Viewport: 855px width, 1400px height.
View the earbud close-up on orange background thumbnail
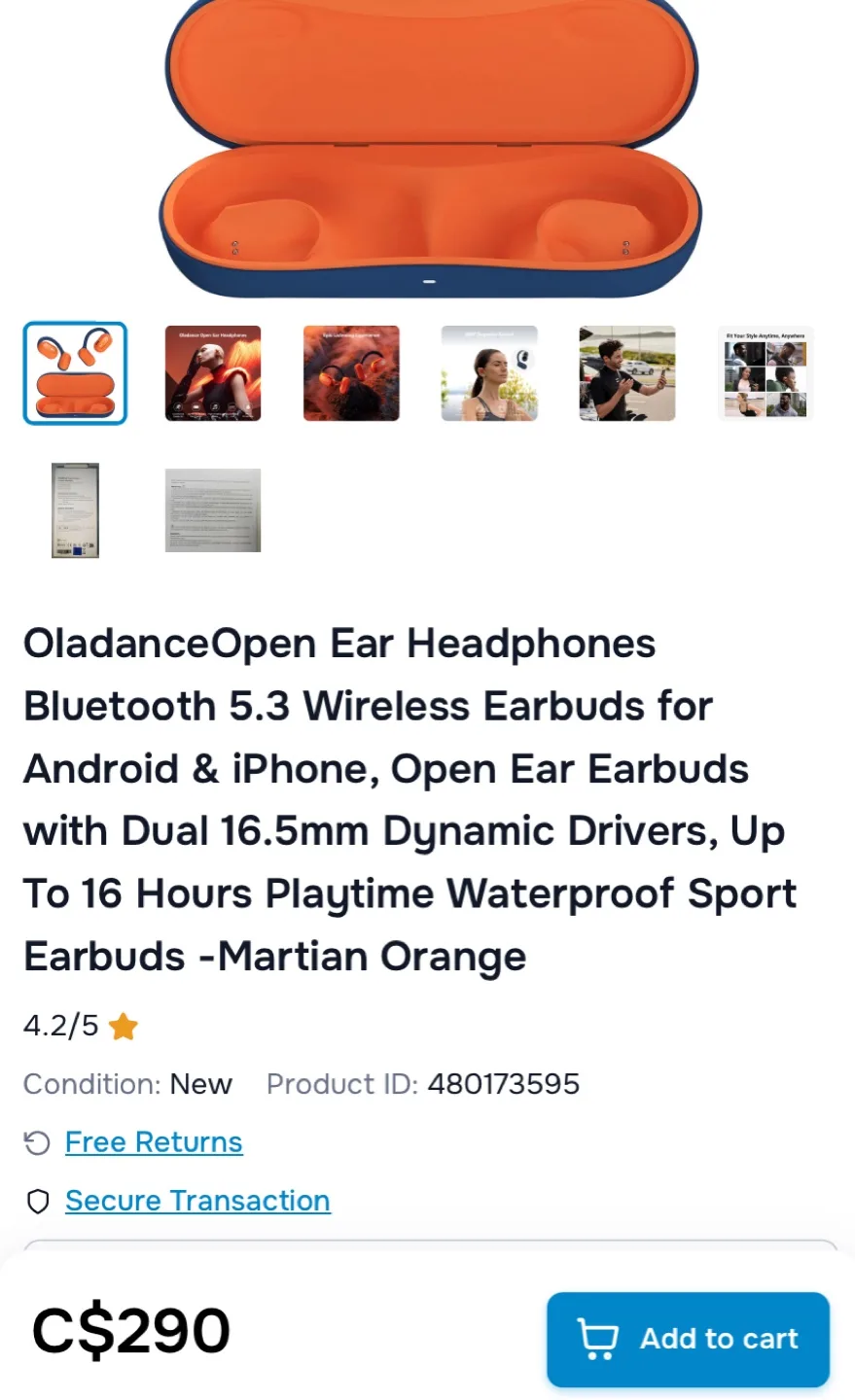[350, 373]
